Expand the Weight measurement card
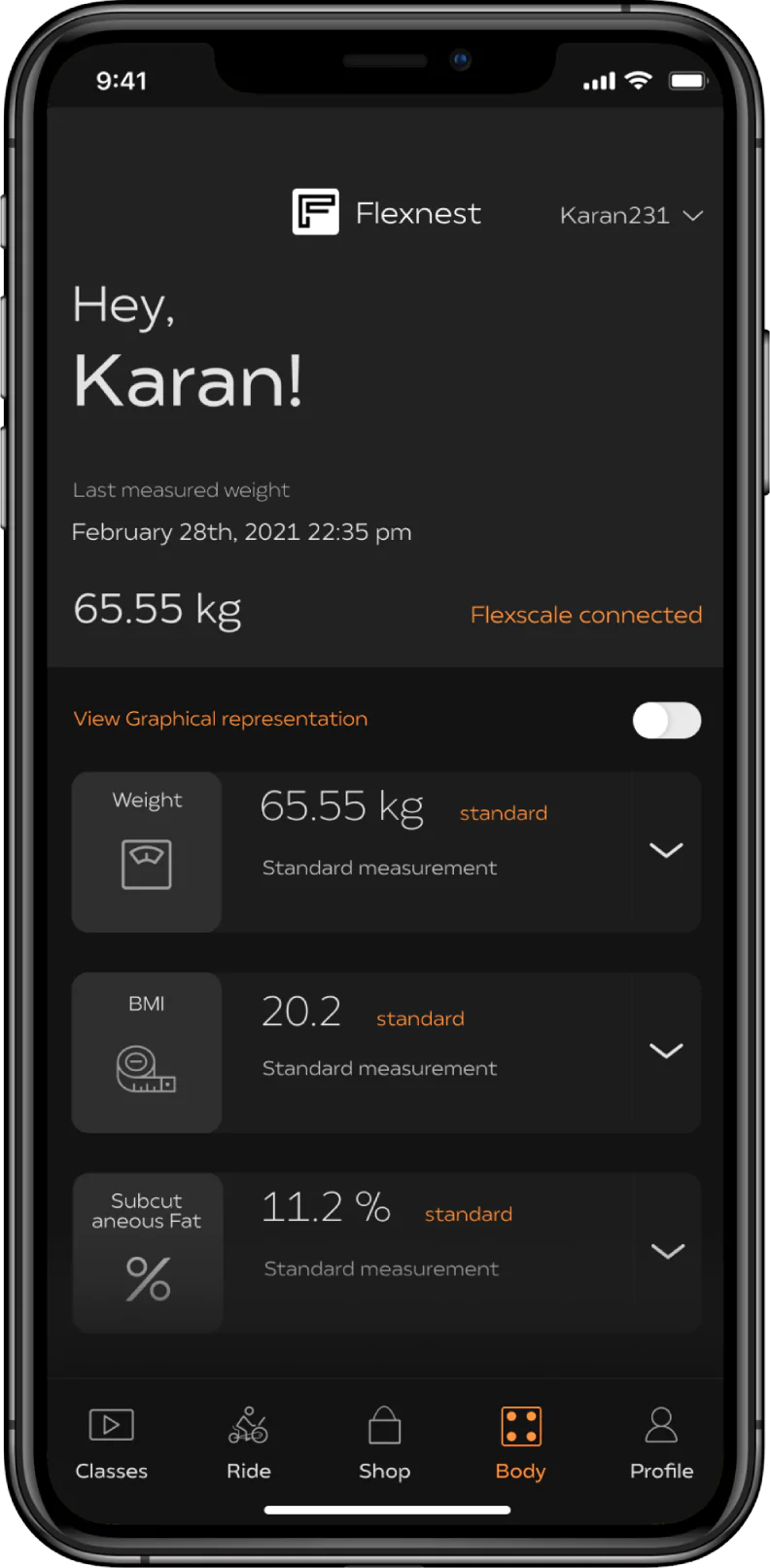The width and height of the screenshot is (770, 1568). [666, 851]
